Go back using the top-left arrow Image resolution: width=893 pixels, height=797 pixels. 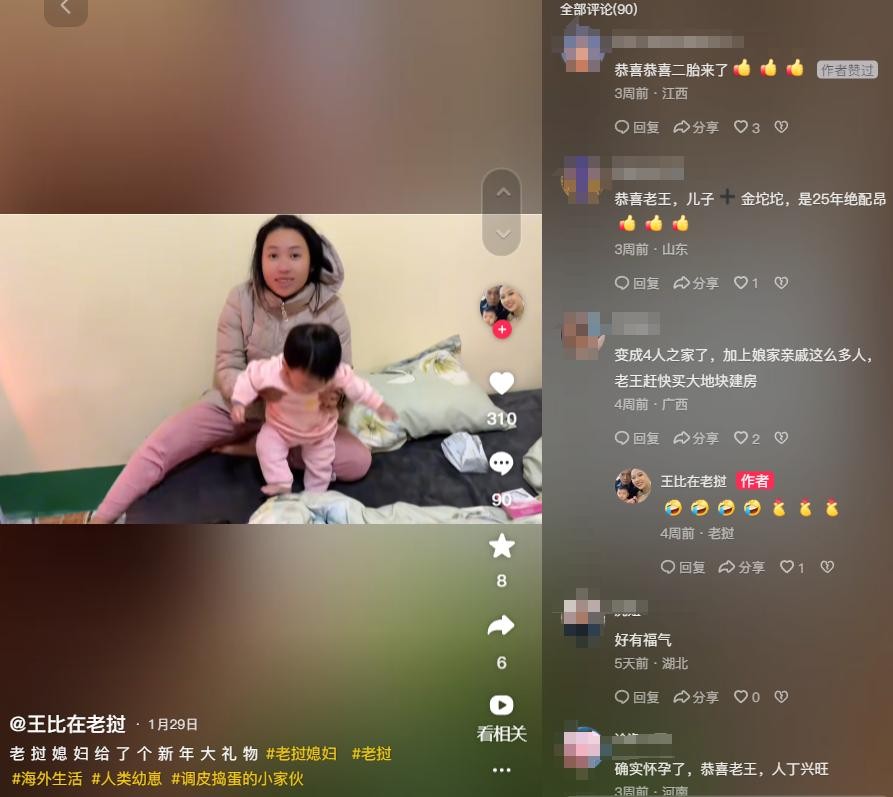(x=66, y=8)
